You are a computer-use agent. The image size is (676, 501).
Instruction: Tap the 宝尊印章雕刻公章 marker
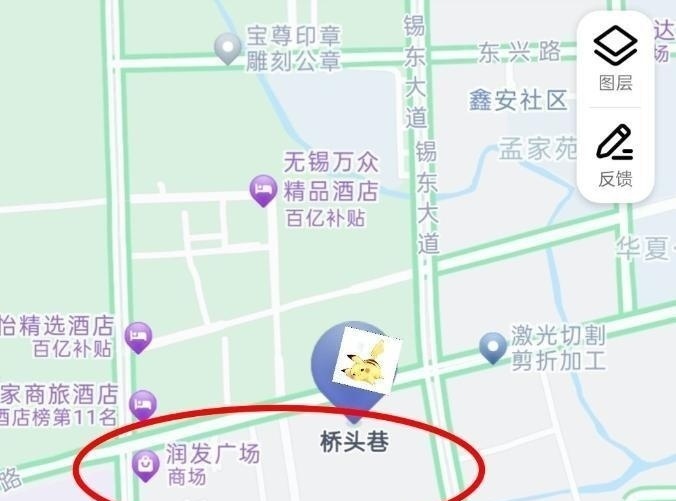[x=228, y=49]
